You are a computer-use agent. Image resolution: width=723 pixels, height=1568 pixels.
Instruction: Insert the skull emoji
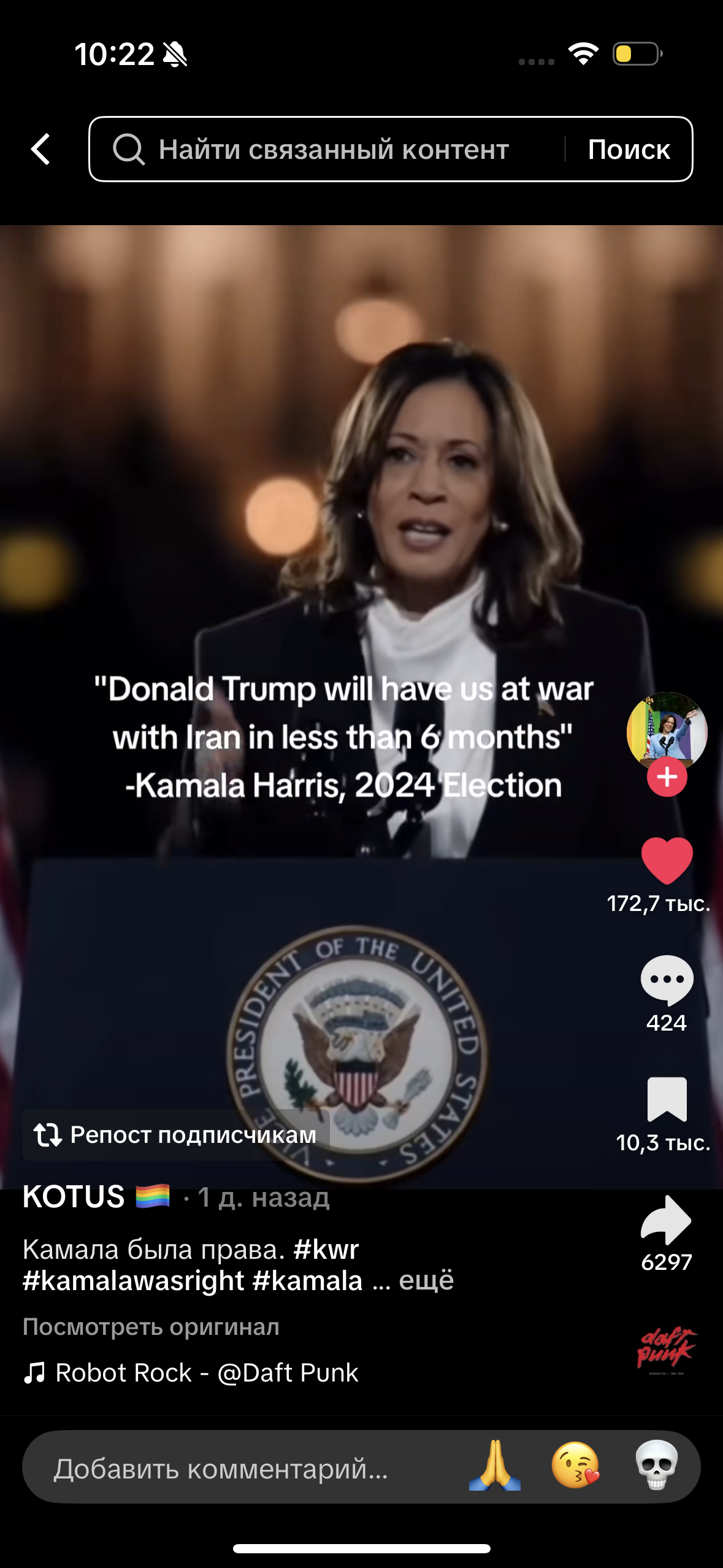[657, 1467]
